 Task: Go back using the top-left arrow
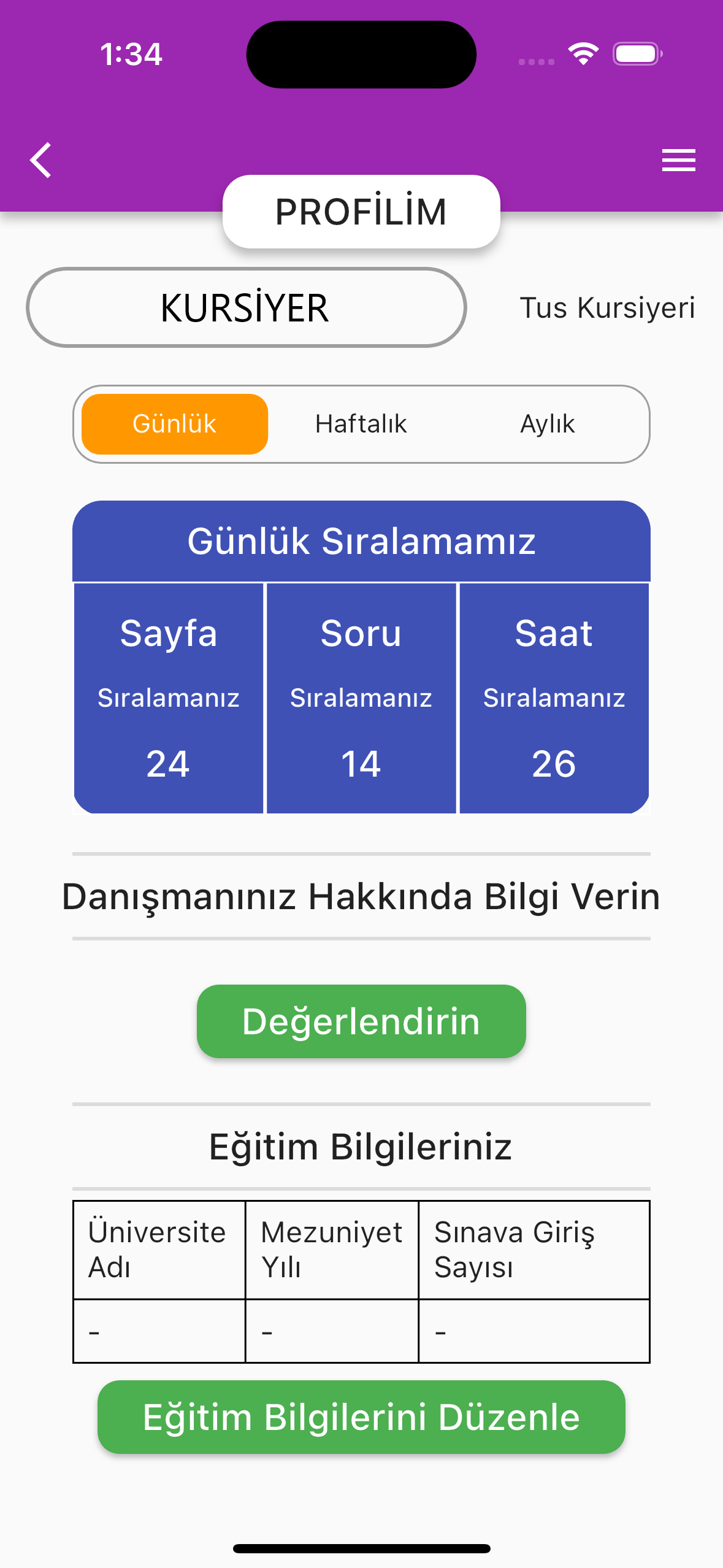pos(40,160)
